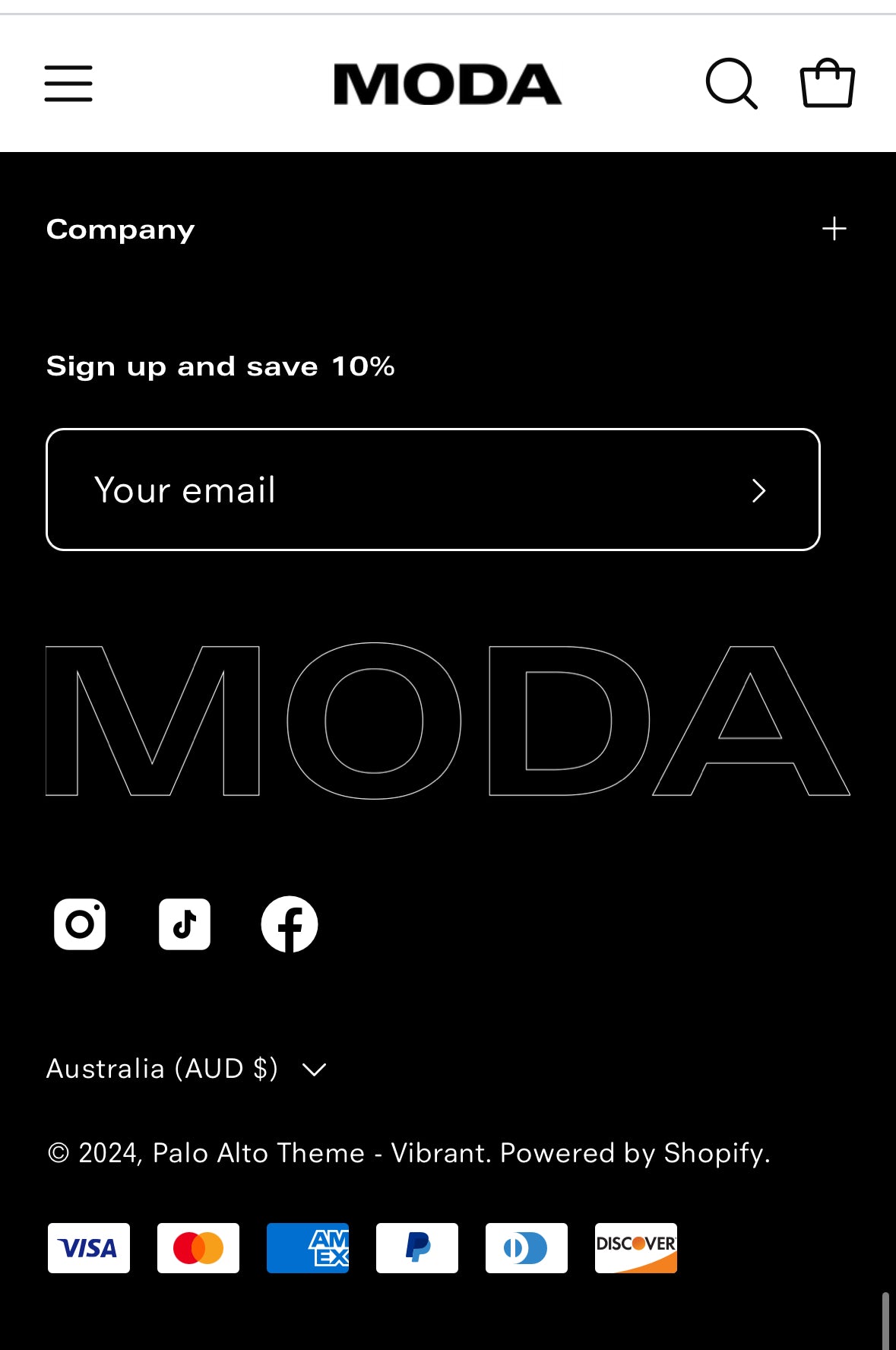896x1350 pixels.
Task: Open the Facebook page
Action: (290, 924)
